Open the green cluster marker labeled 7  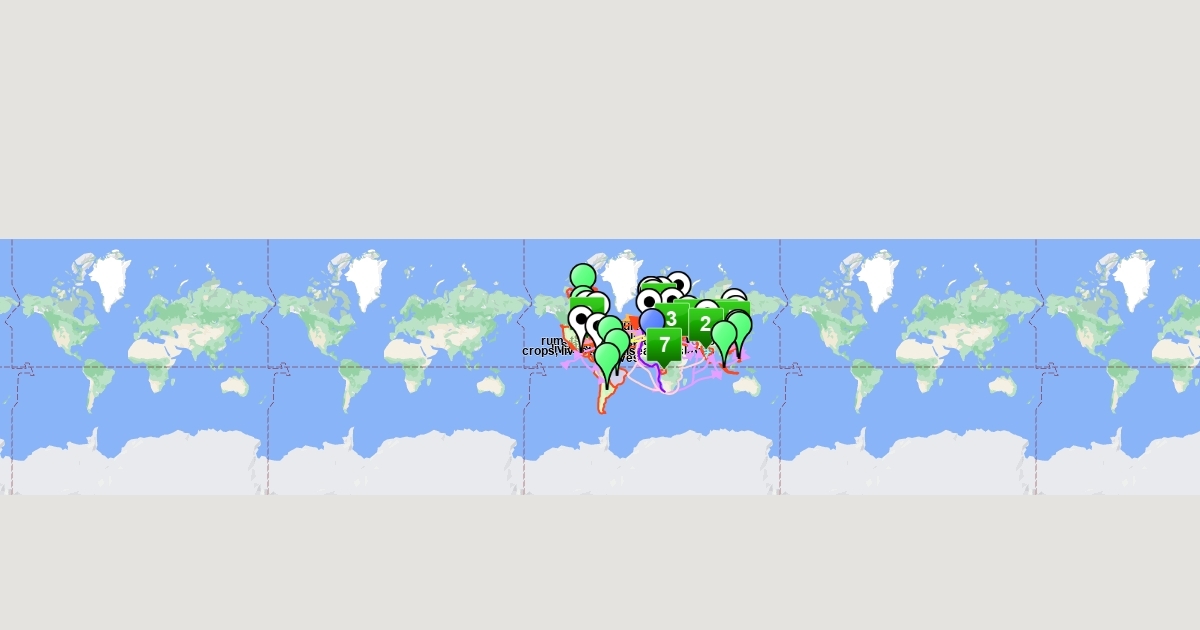pyautogui.click(x=664, y=345)
